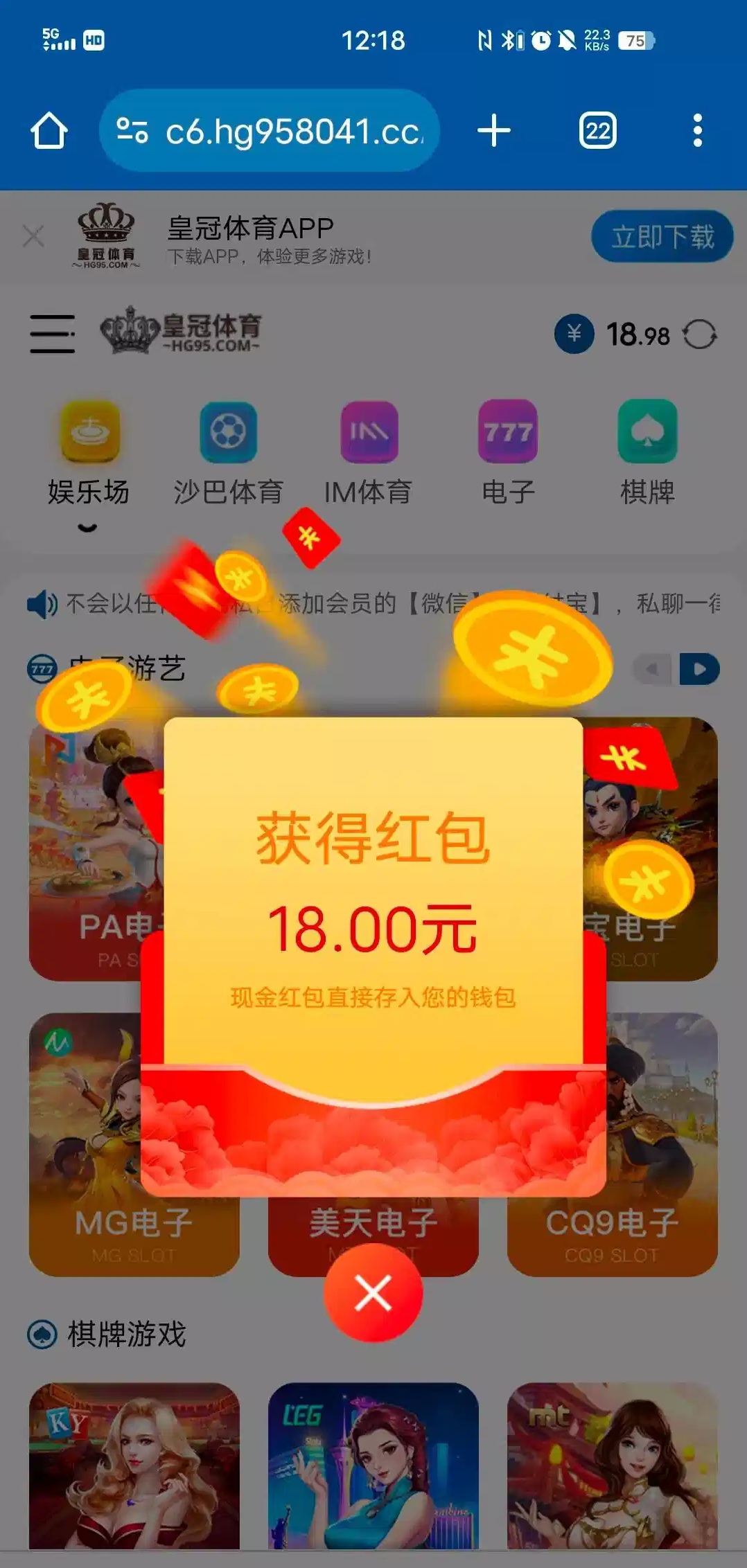The height and width of the screenshot is (1568, 747).
Task: Open a new browser tab
Action: (493, 130)
